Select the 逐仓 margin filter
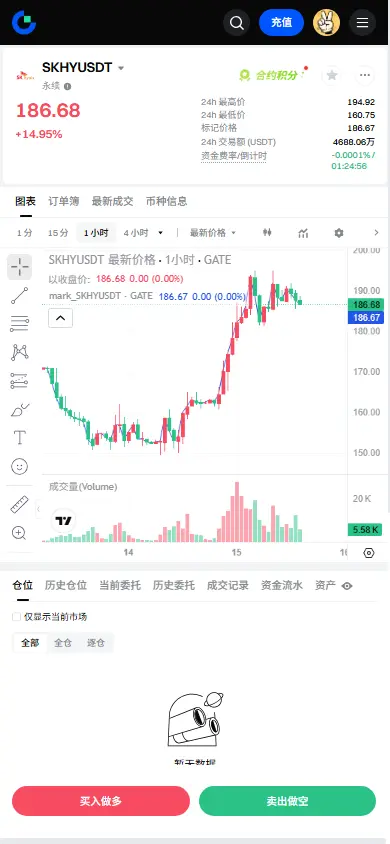Viewport: 390px width, 844px height. 96,643
